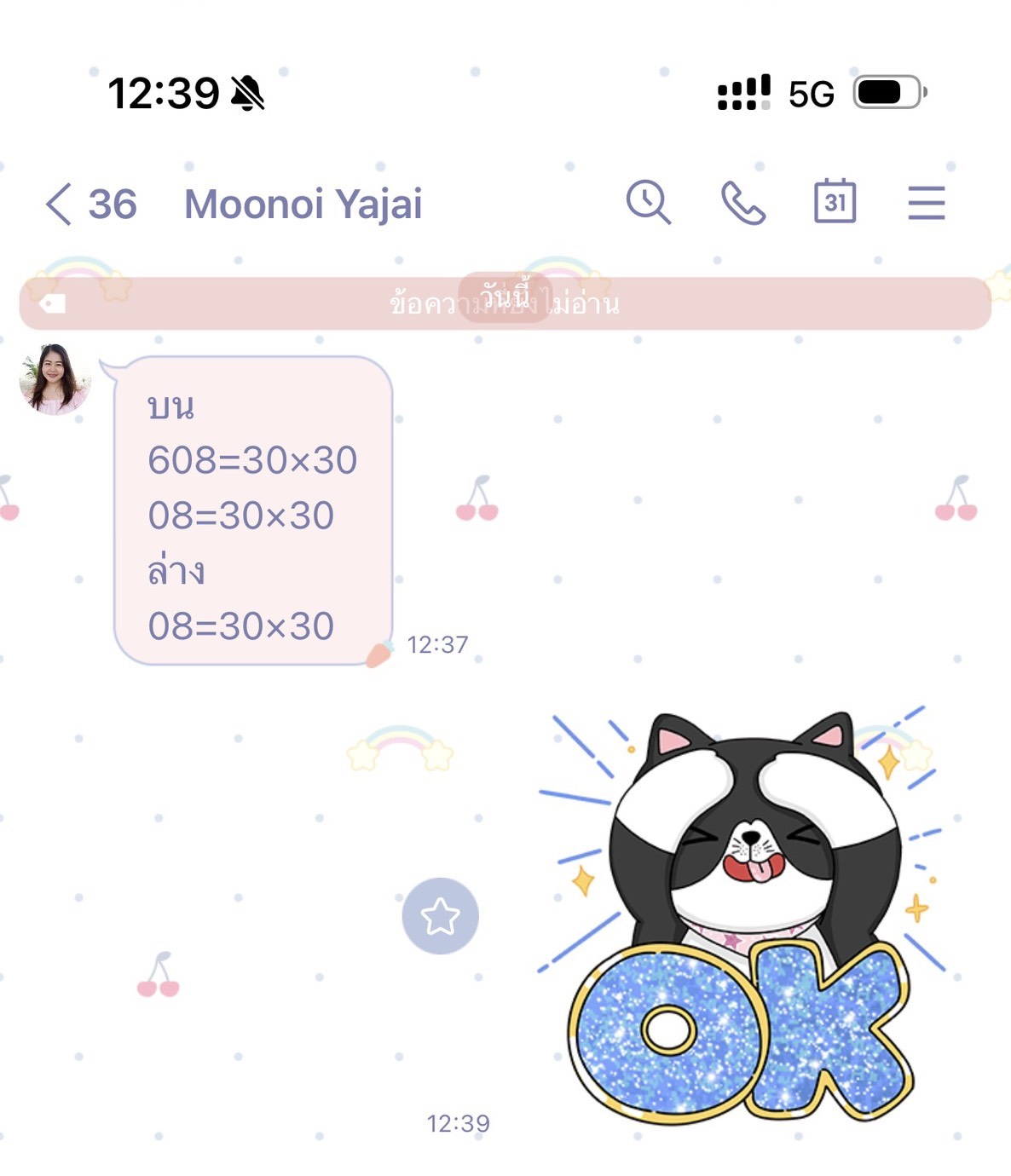Open the chat menu

pyautogui.click(x=926, y=203)
